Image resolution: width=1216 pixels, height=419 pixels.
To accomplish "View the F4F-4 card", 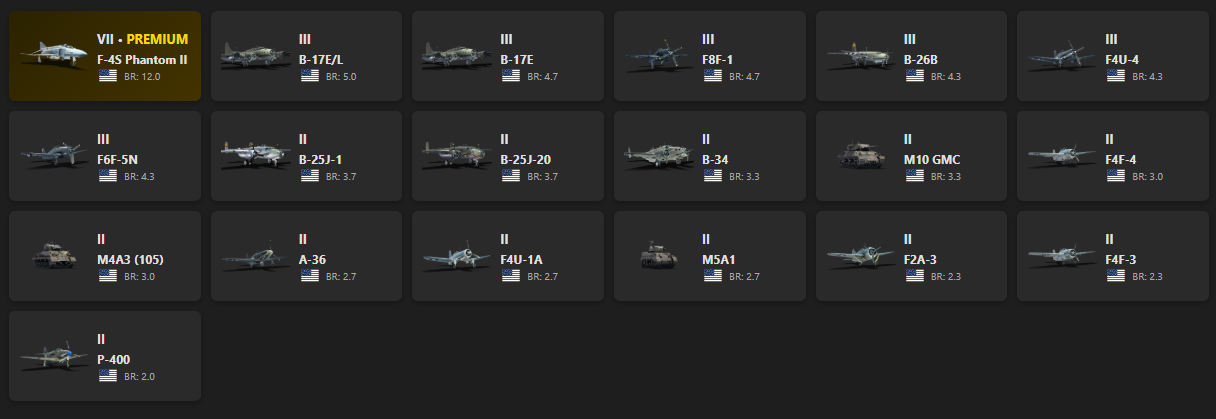I will pyautogui.click(x=1113, y=156).
